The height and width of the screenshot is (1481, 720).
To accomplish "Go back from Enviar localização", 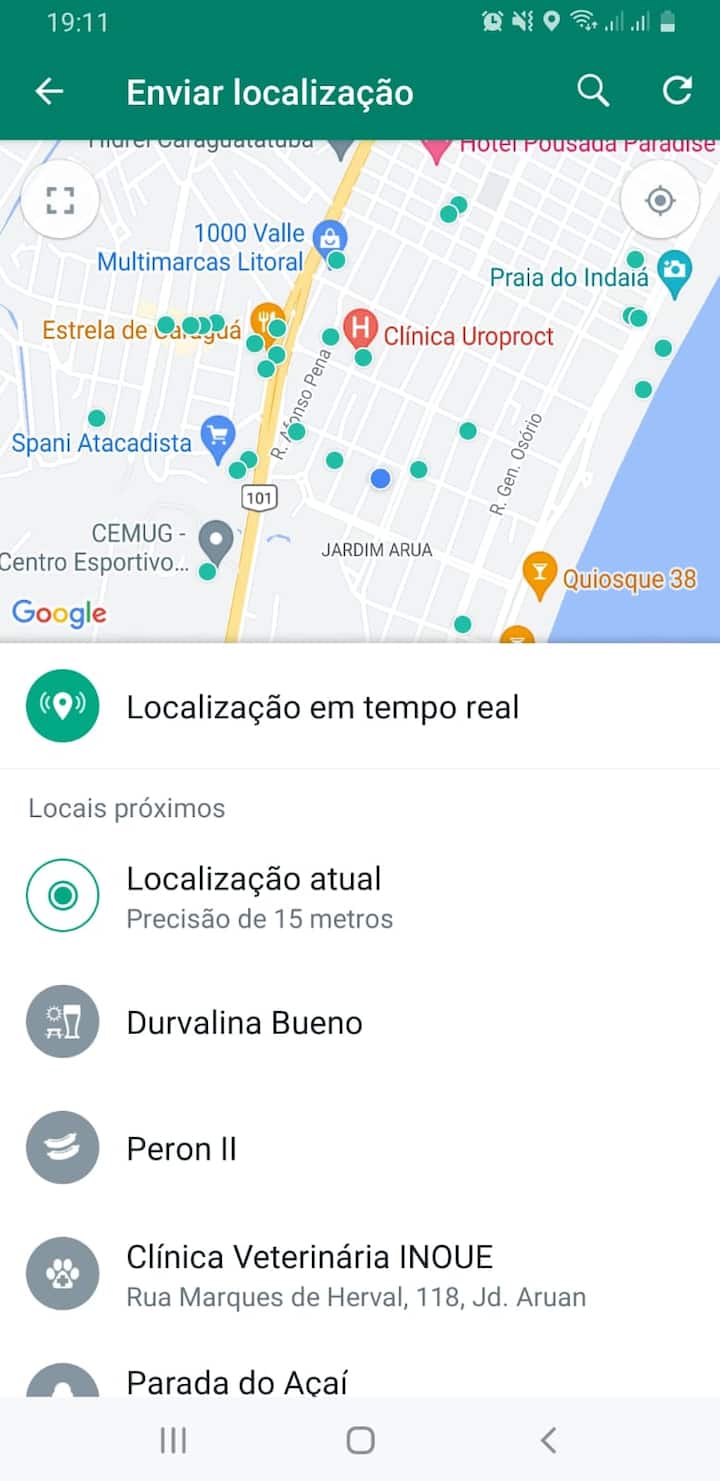I will click(x=49, y=92).
